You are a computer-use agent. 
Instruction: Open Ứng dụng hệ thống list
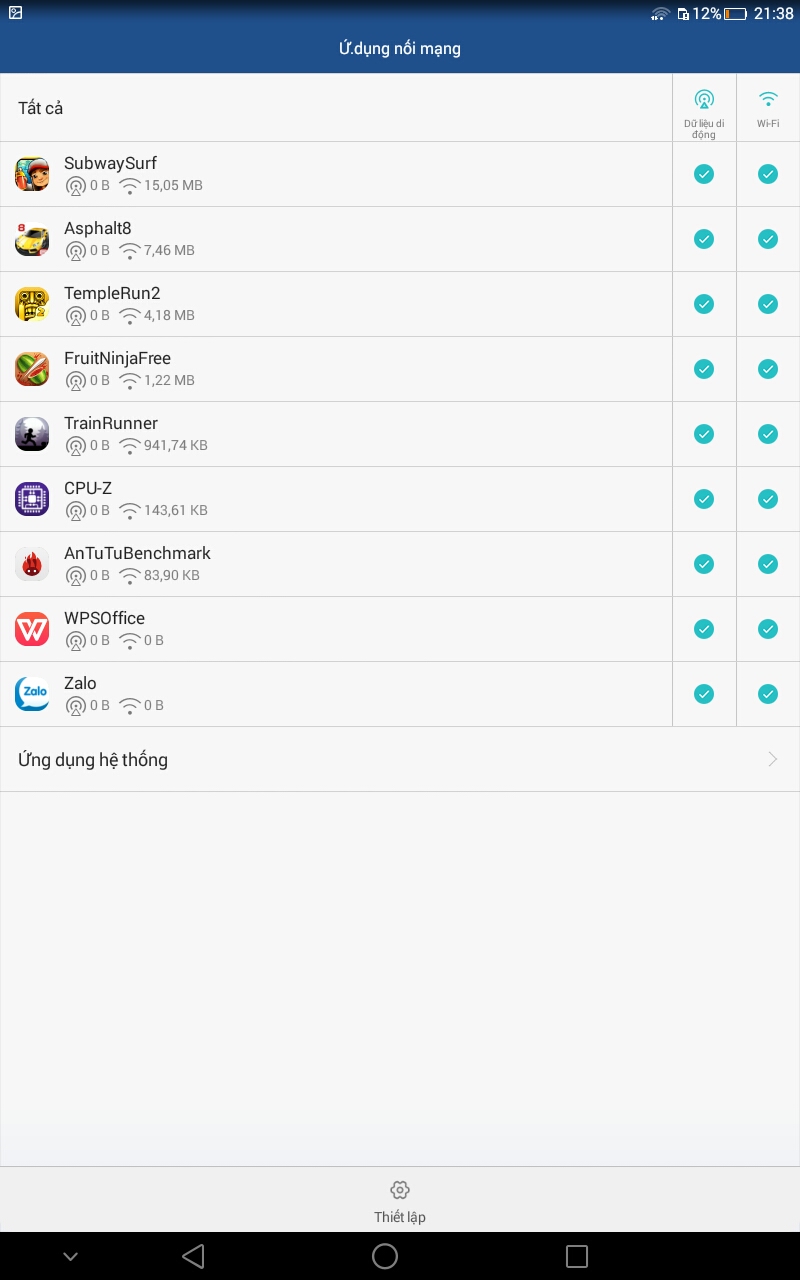[x=400, y=760]
